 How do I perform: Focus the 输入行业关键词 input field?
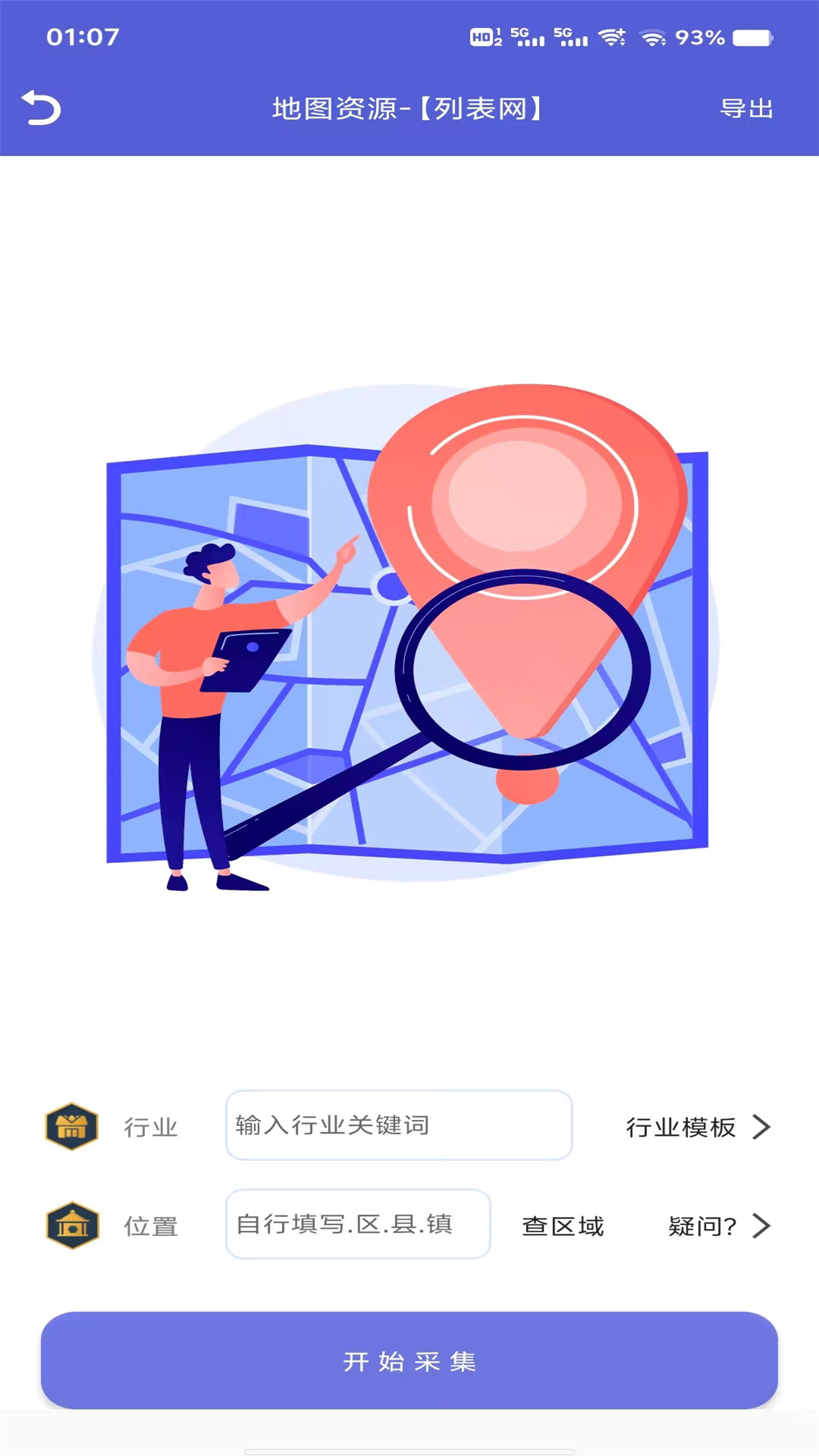(398, 1125)
